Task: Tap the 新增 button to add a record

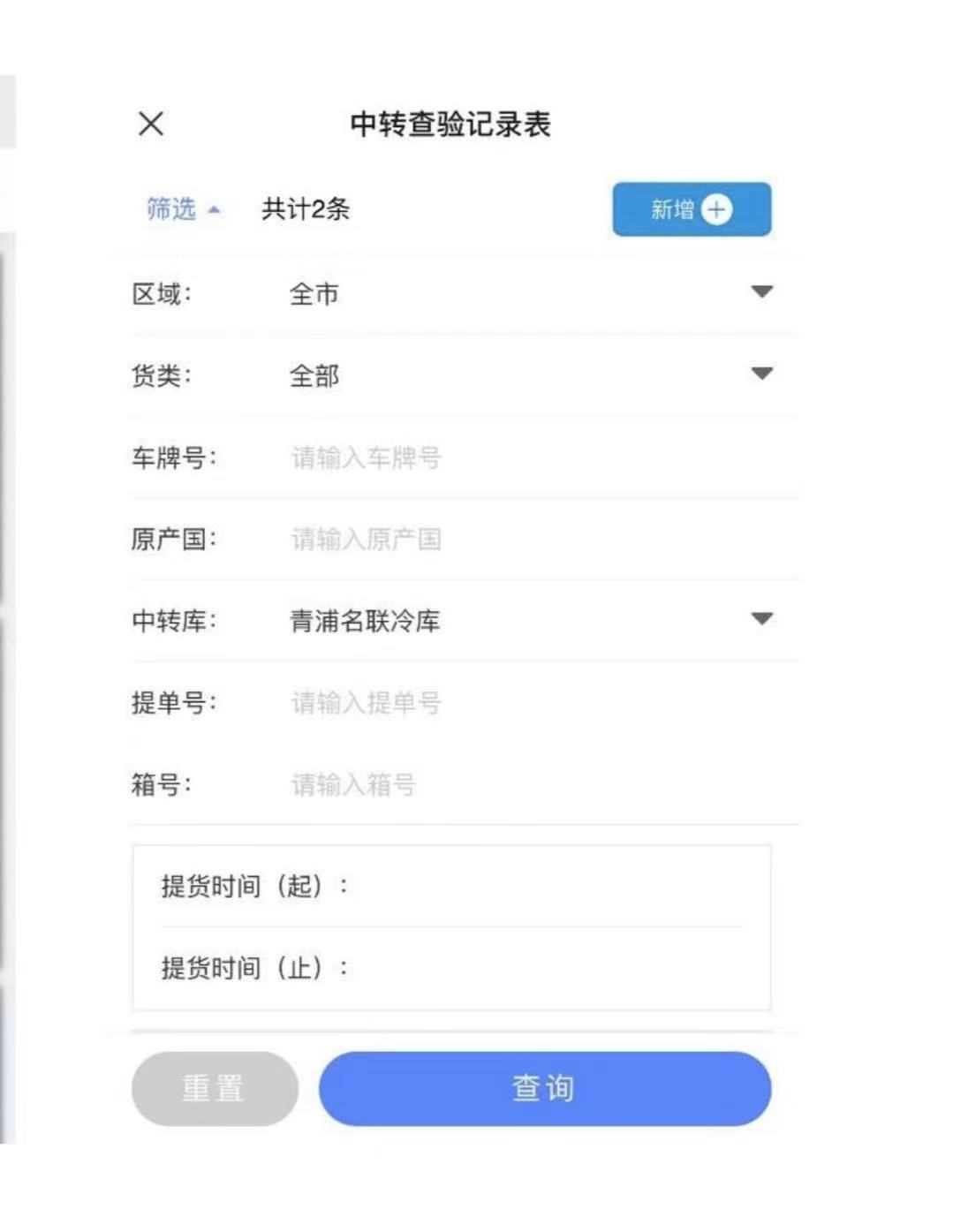Action: (691, 209)
